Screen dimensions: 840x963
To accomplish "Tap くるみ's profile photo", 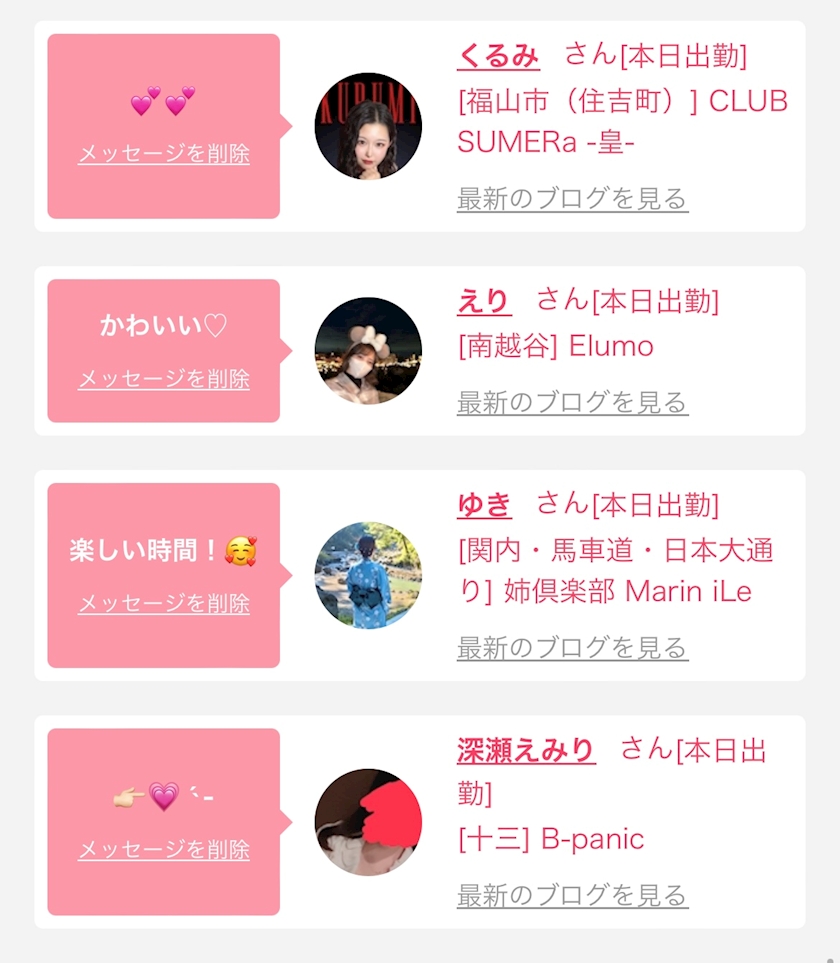I will (368, 126).
